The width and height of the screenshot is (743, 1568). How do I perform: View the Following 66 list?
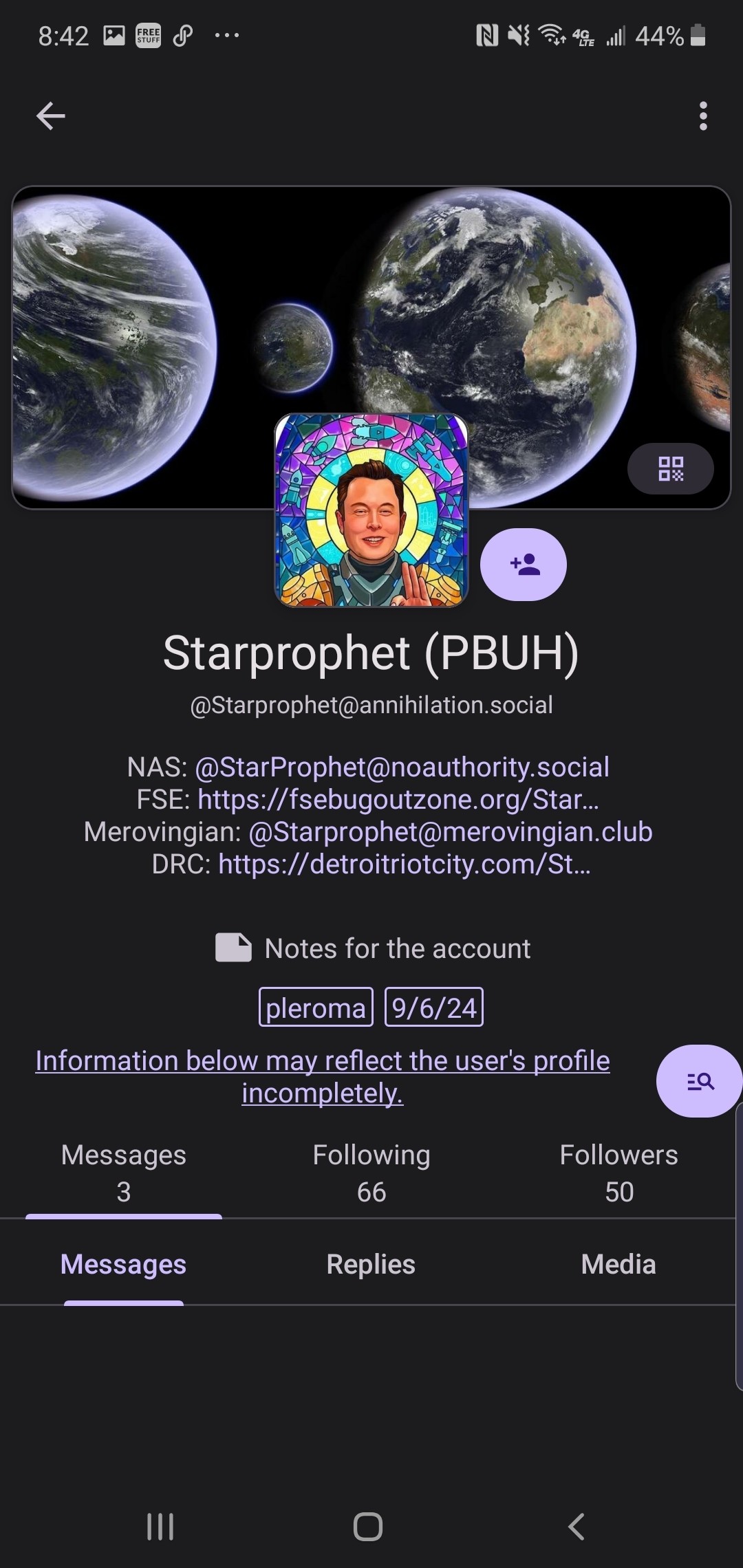pyautogui.click(x=371, y=1173)
